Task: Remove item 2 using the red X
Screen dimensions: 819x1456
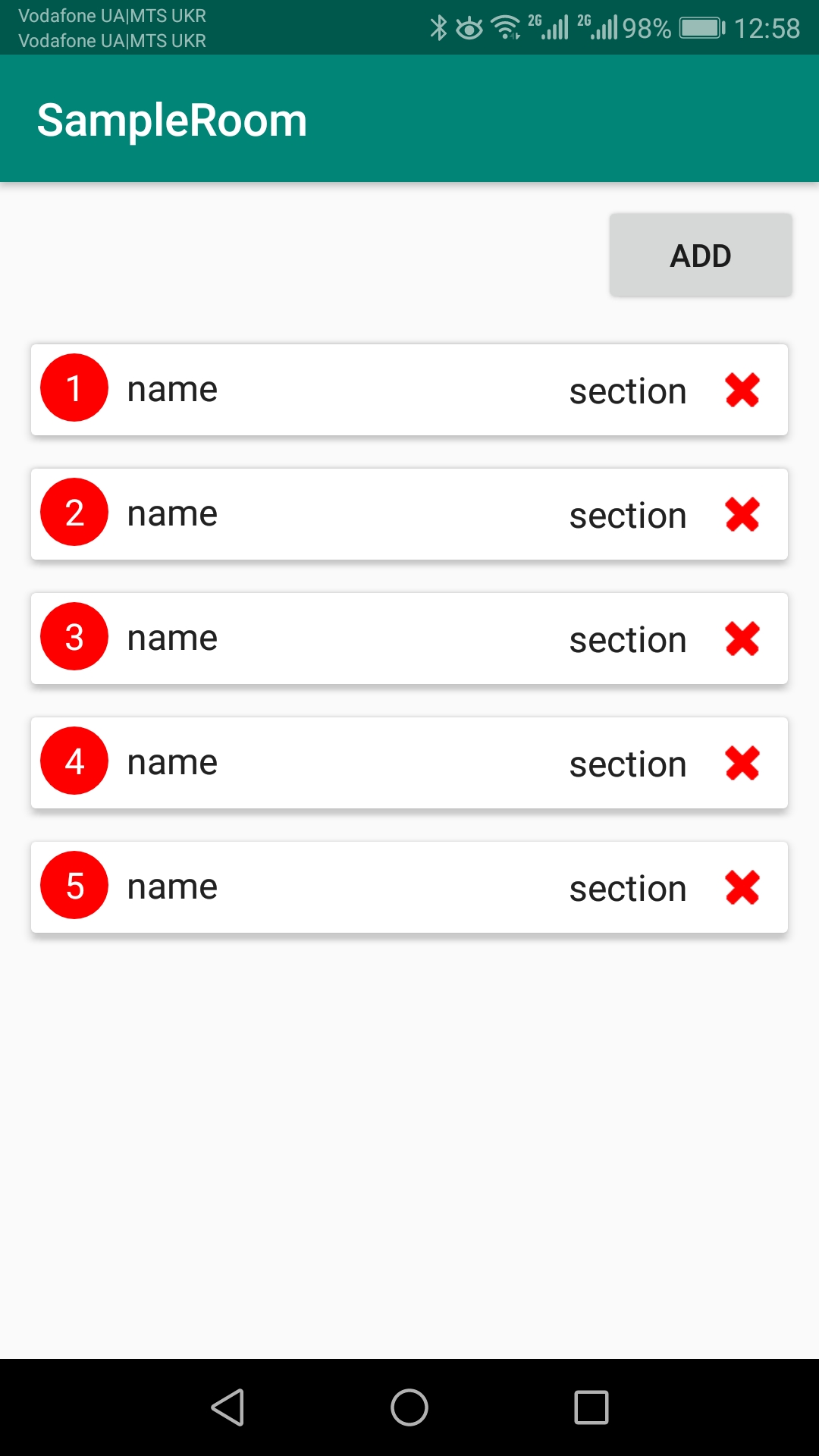Action: click(x=742, y=514)
